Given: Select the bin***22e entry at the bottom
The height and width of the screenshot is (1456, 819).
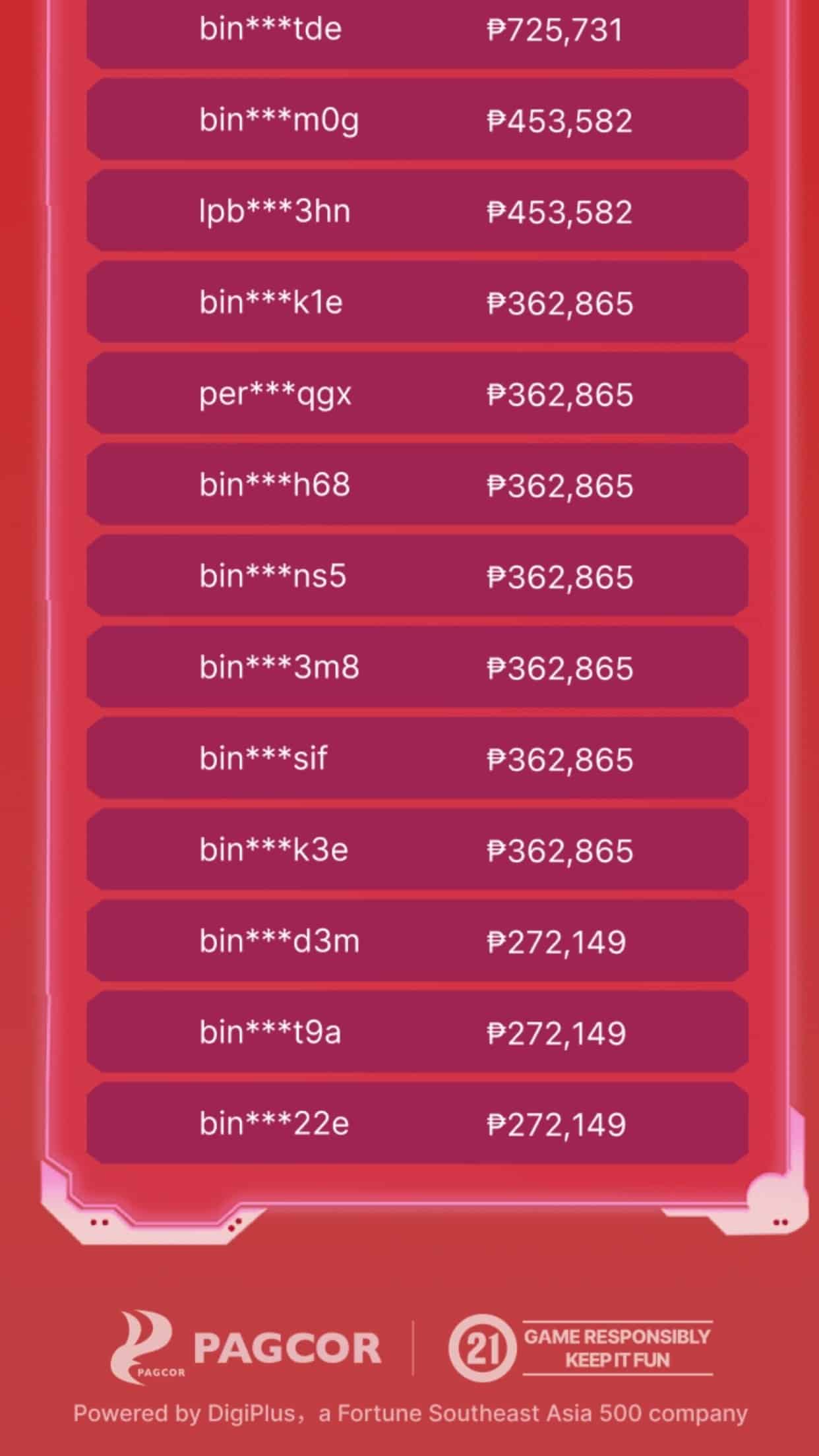Looking at the screenshot, I should (x=414, y=1124).
